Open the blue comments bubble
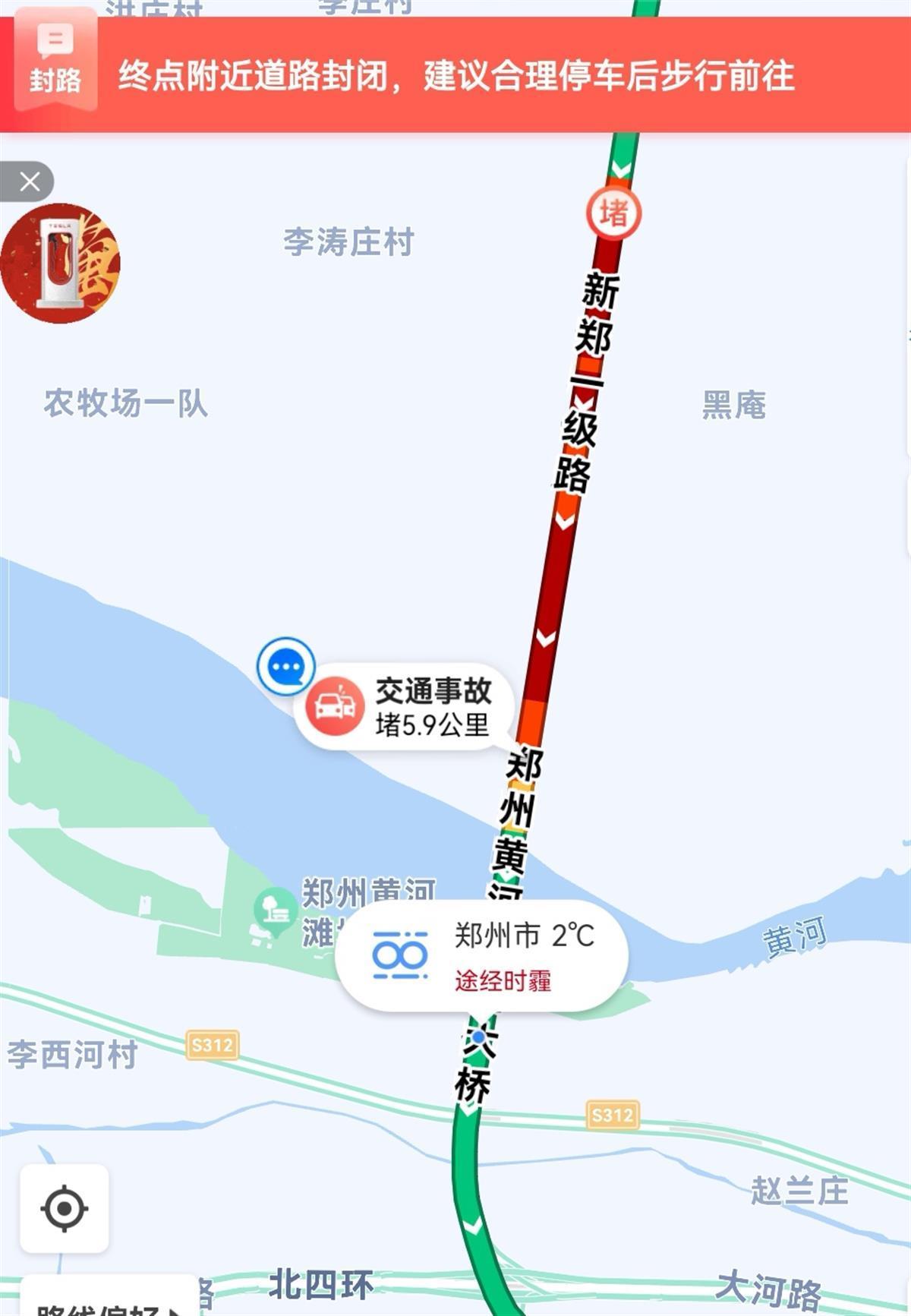This screenshot has width=911, height=1316. pyautogui.click(x=285, y=666)
